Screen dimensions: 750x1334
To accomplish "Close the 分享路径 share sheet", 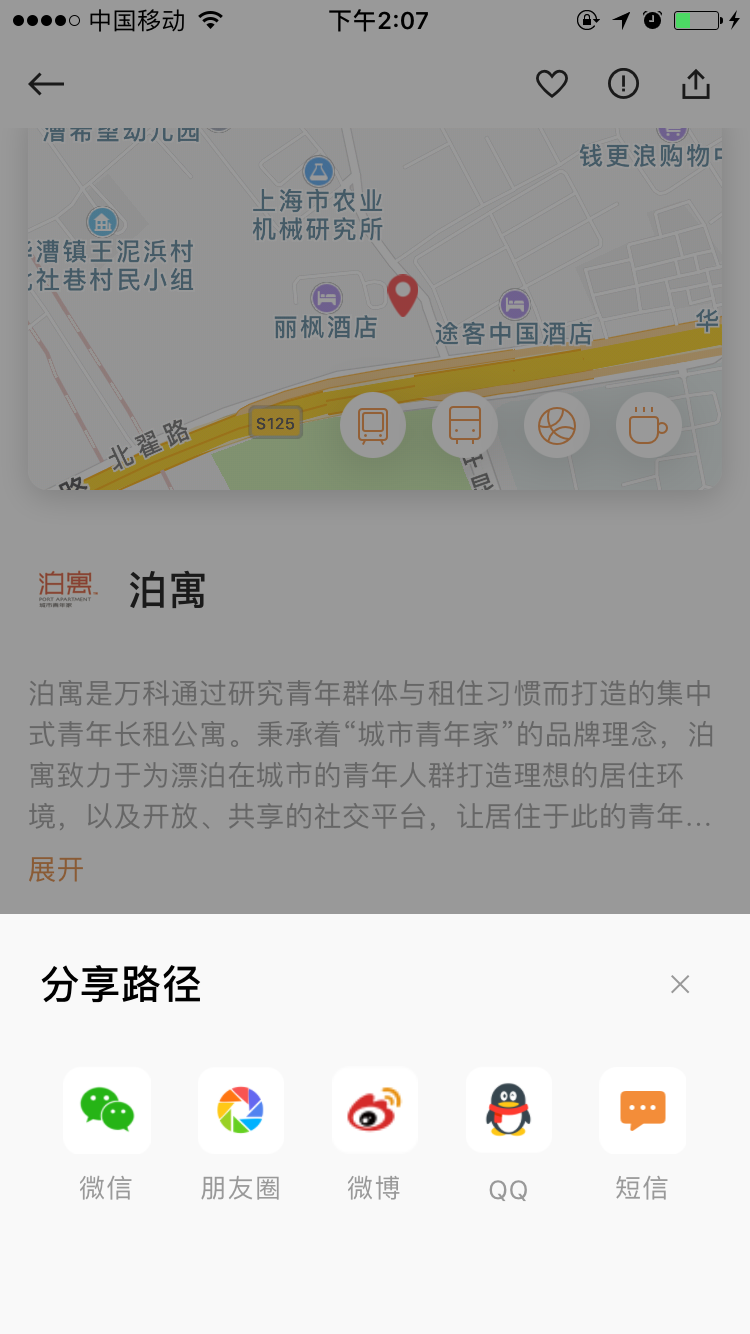I will pyautogui.click(x=680, y=984).
